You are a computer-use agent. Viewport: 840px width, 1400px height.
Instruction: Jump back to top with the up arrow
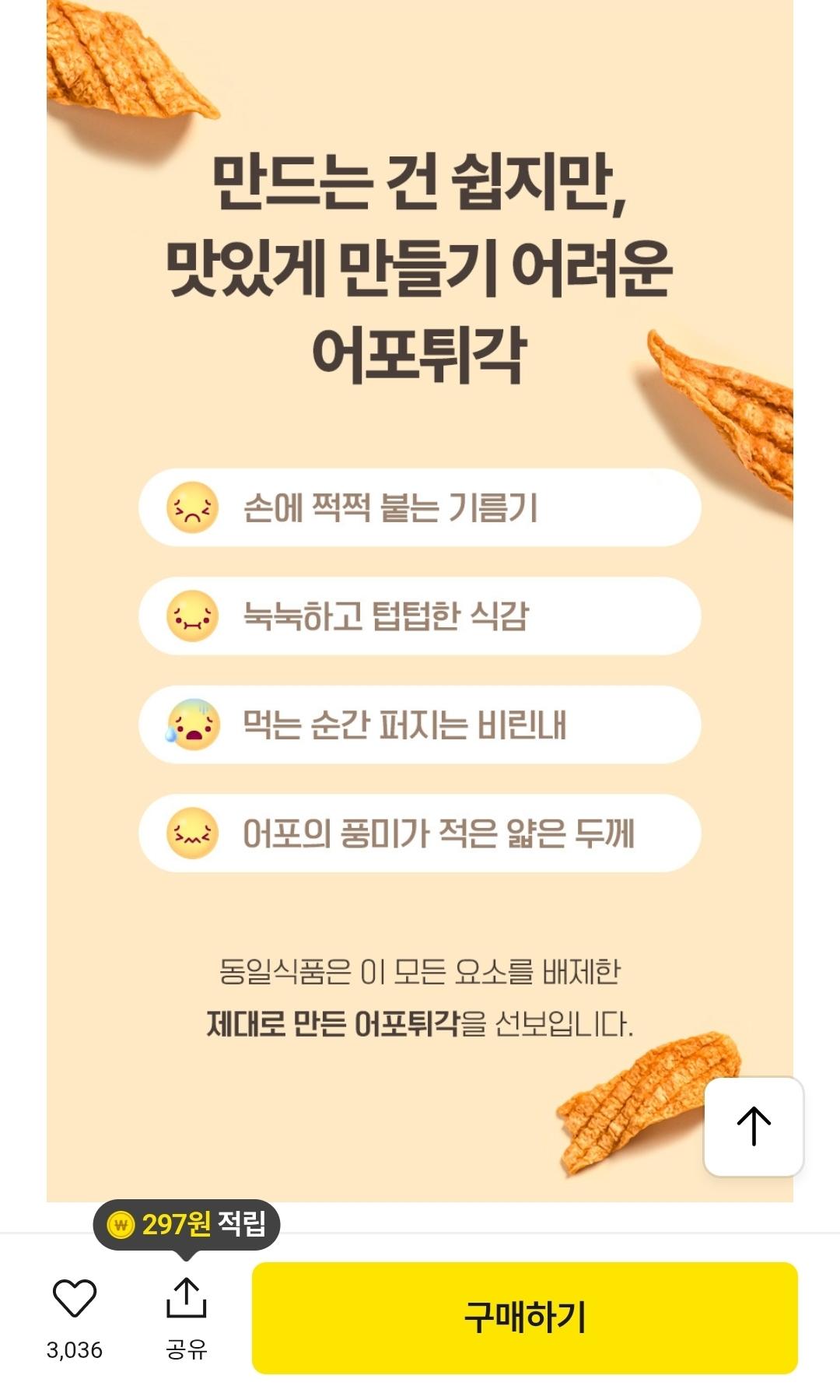[x=753, y=1126]
